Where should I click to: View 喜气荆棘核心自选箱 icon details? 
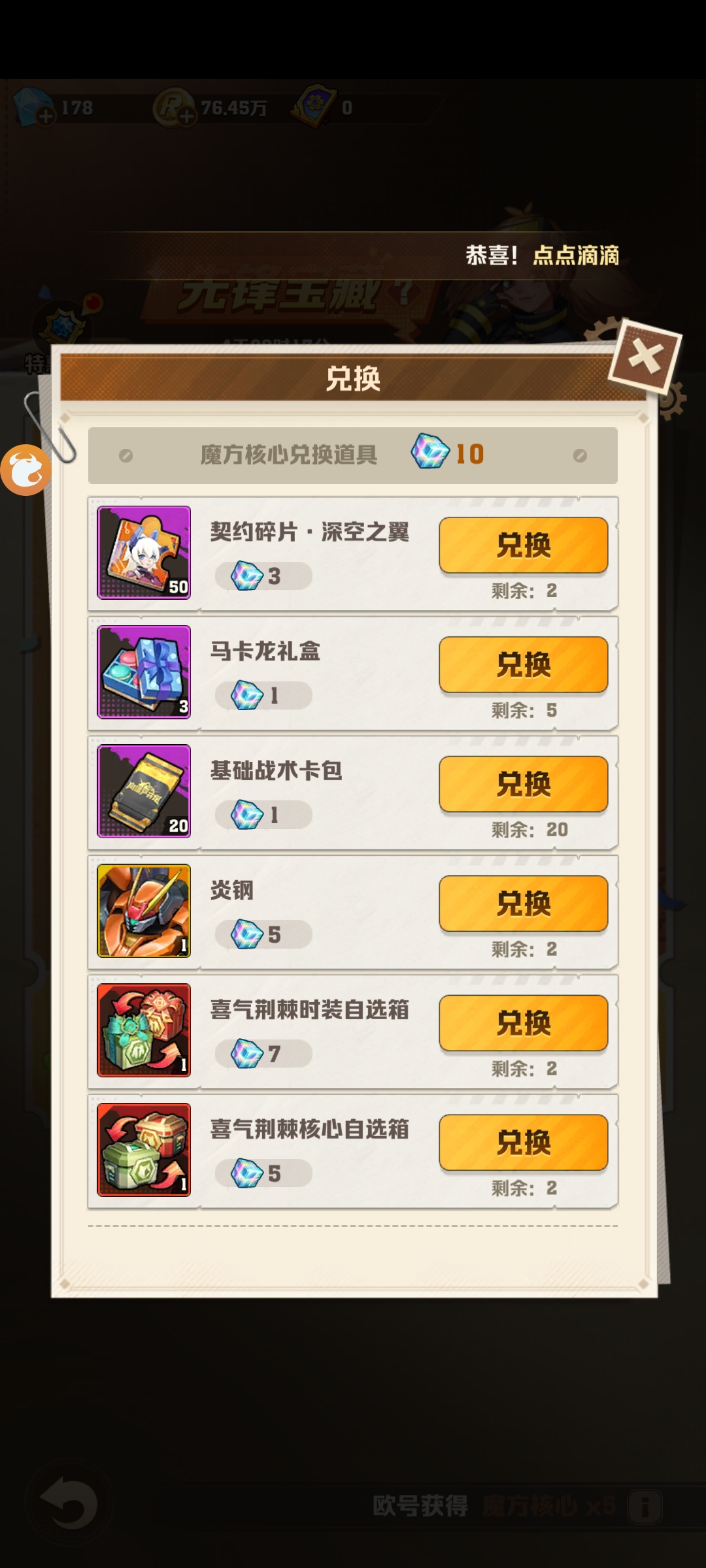(144, 1150)
